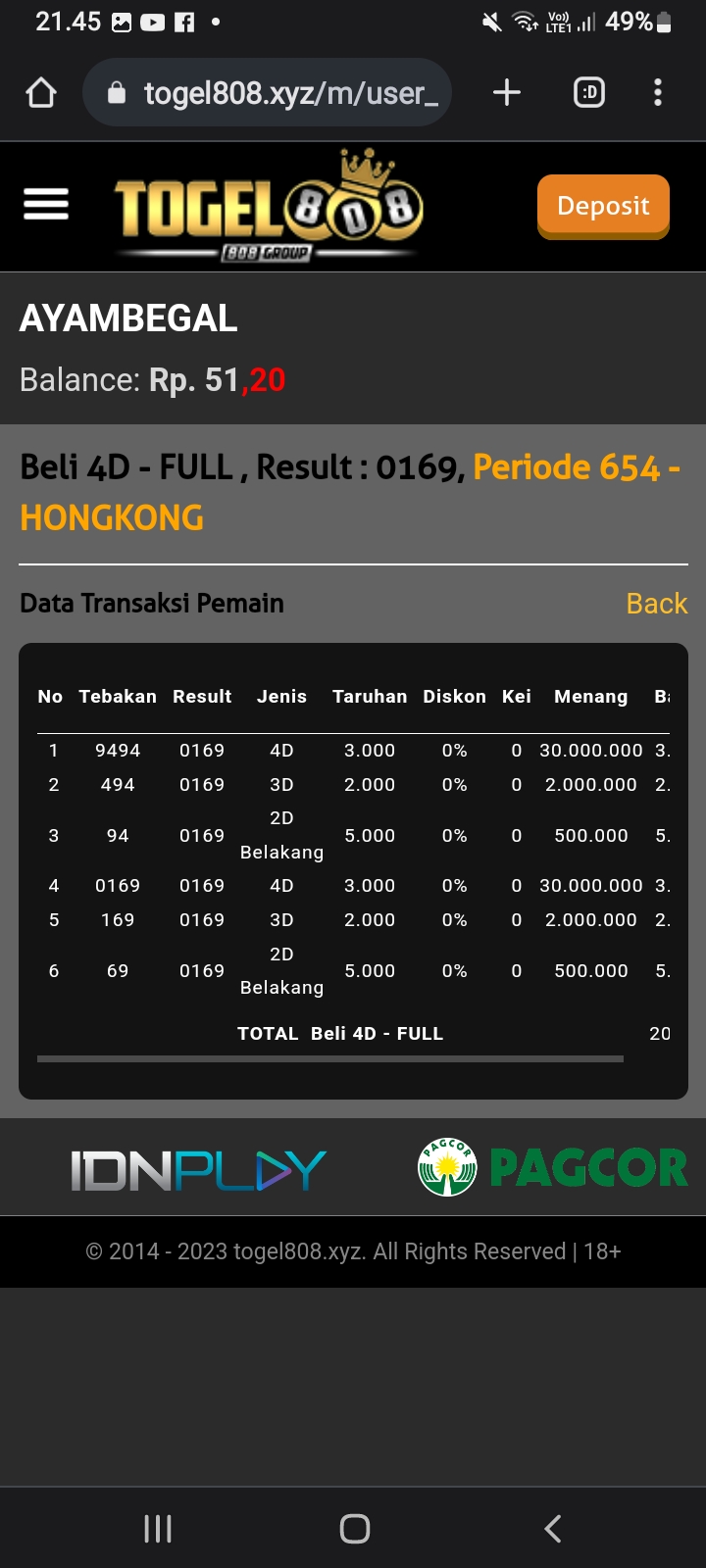This screenshot has width=706, height=1568.
Task: Open browser overflow menu
Action: (658, 93)
